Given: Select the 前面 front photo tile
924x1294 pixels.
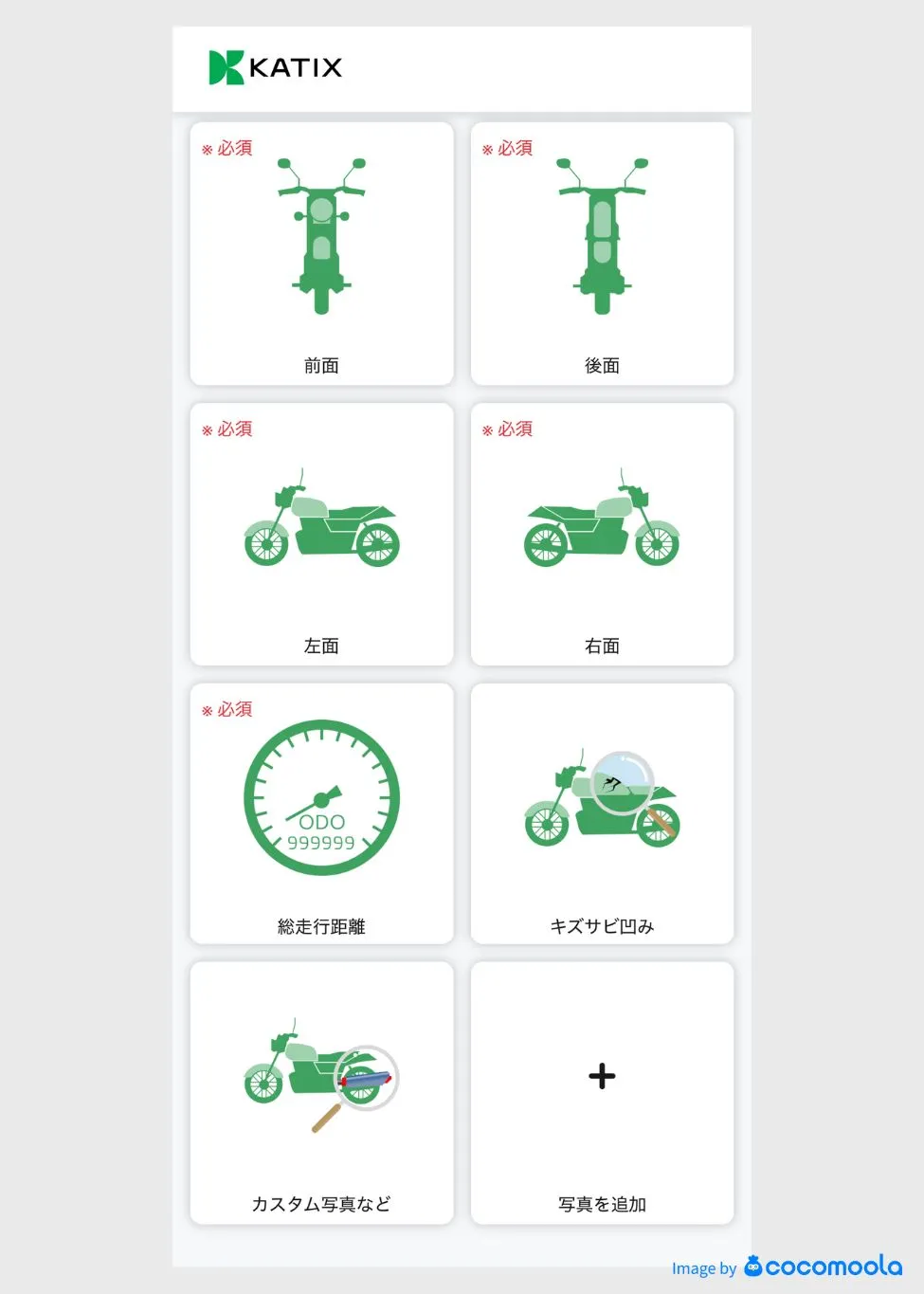Looking at the screenshot, I should pyautogui.click(x=321, y=253).
